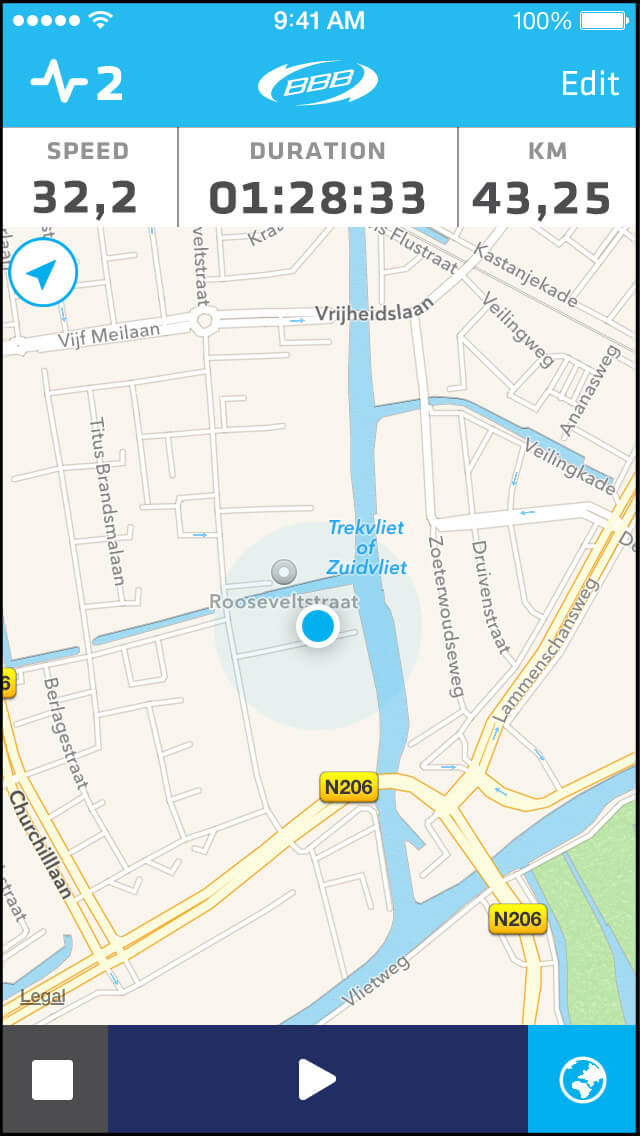Viewport: 640px width, 1136px height.
Task: Start the ride with play button
Action: tap(317, 1080)
